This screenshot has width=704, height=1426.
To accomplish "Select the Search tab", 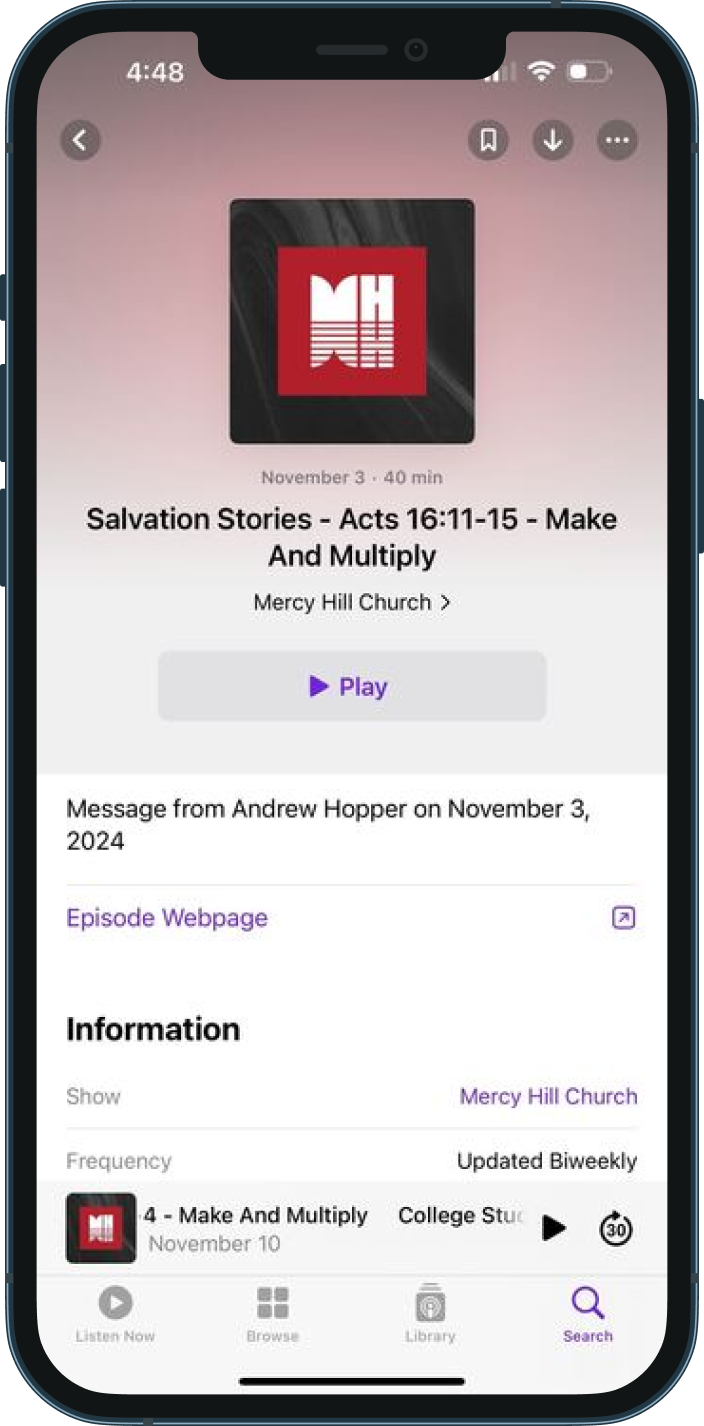I will pyautogui.click(x=587, y=1314).
